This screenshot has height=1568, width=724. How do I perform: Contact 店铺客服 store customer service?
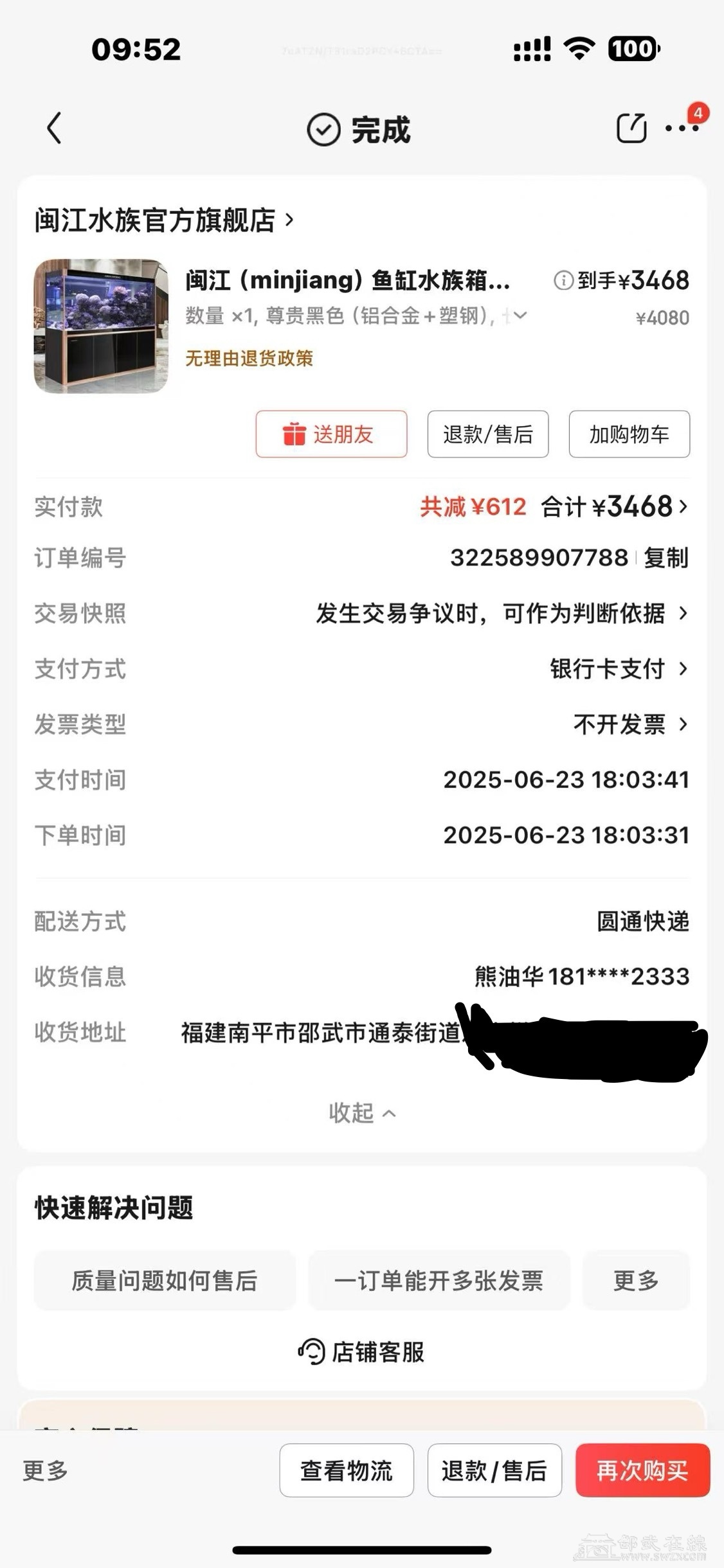pos(361,1352)
